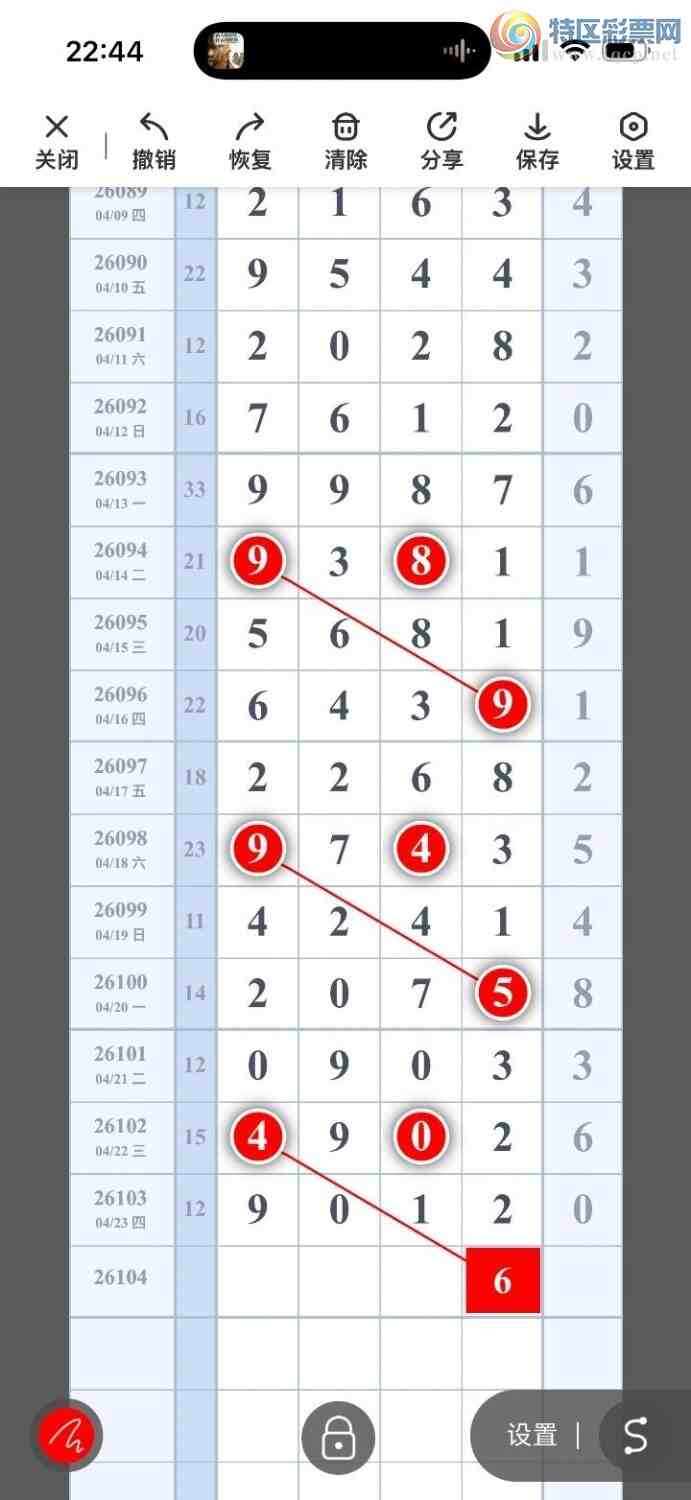The width and height of the screenshot is (691, 1500).
Task: Tap the 关闭 close button
Action: (57, 141)
